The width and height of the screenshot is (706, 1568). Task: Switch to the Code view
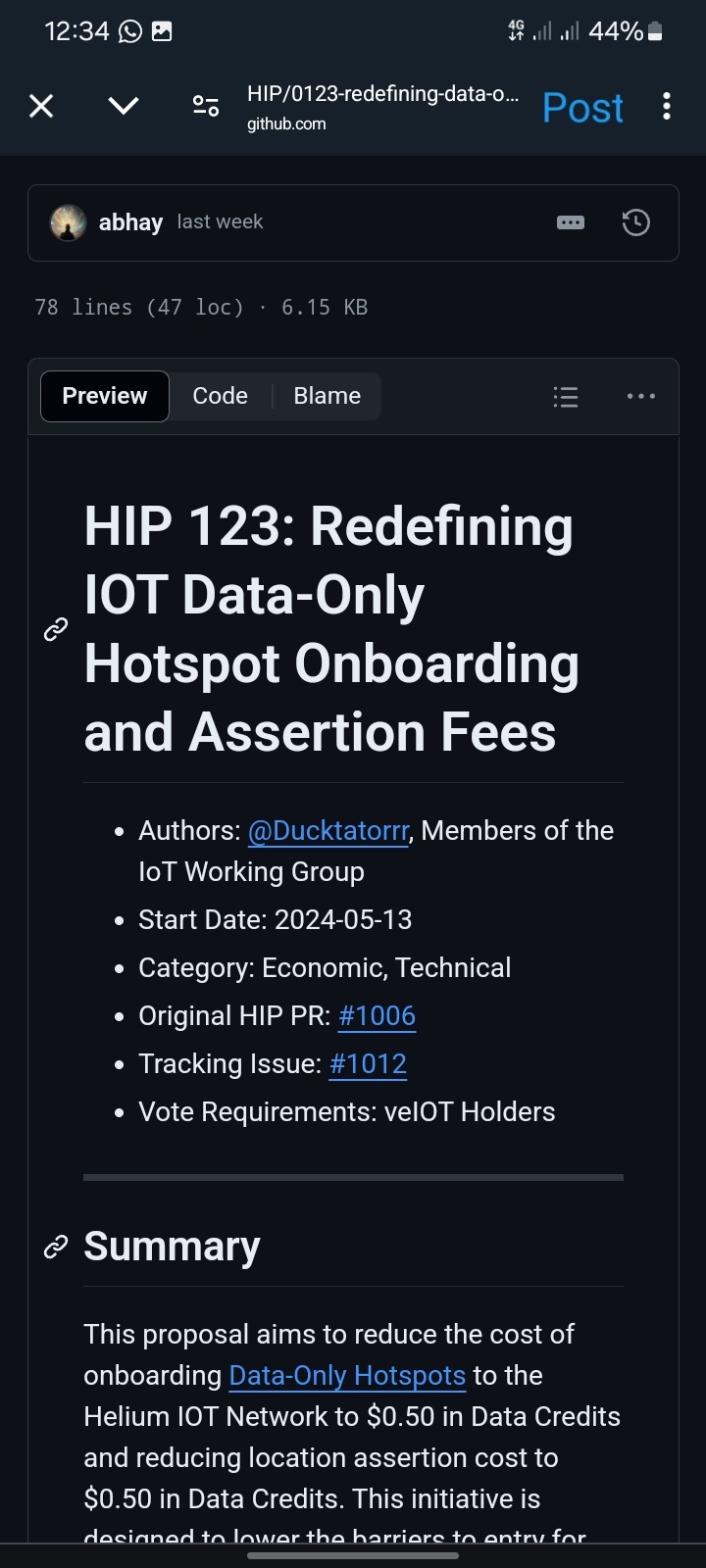pos(220,396)
